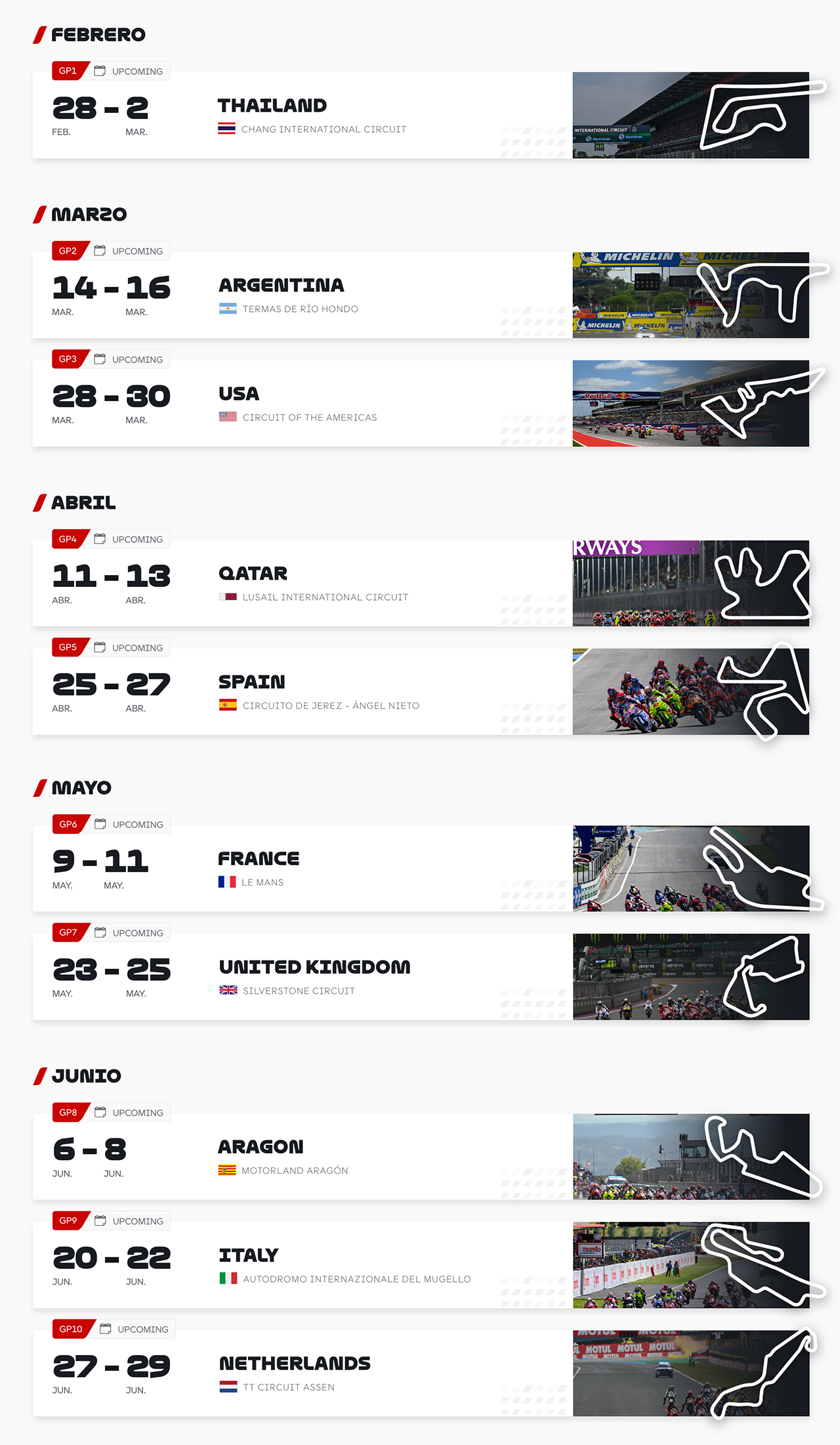Open the Spain Jerez GP5 event
This screenshot has height=1445, width=840.
[x=420, y=692]
